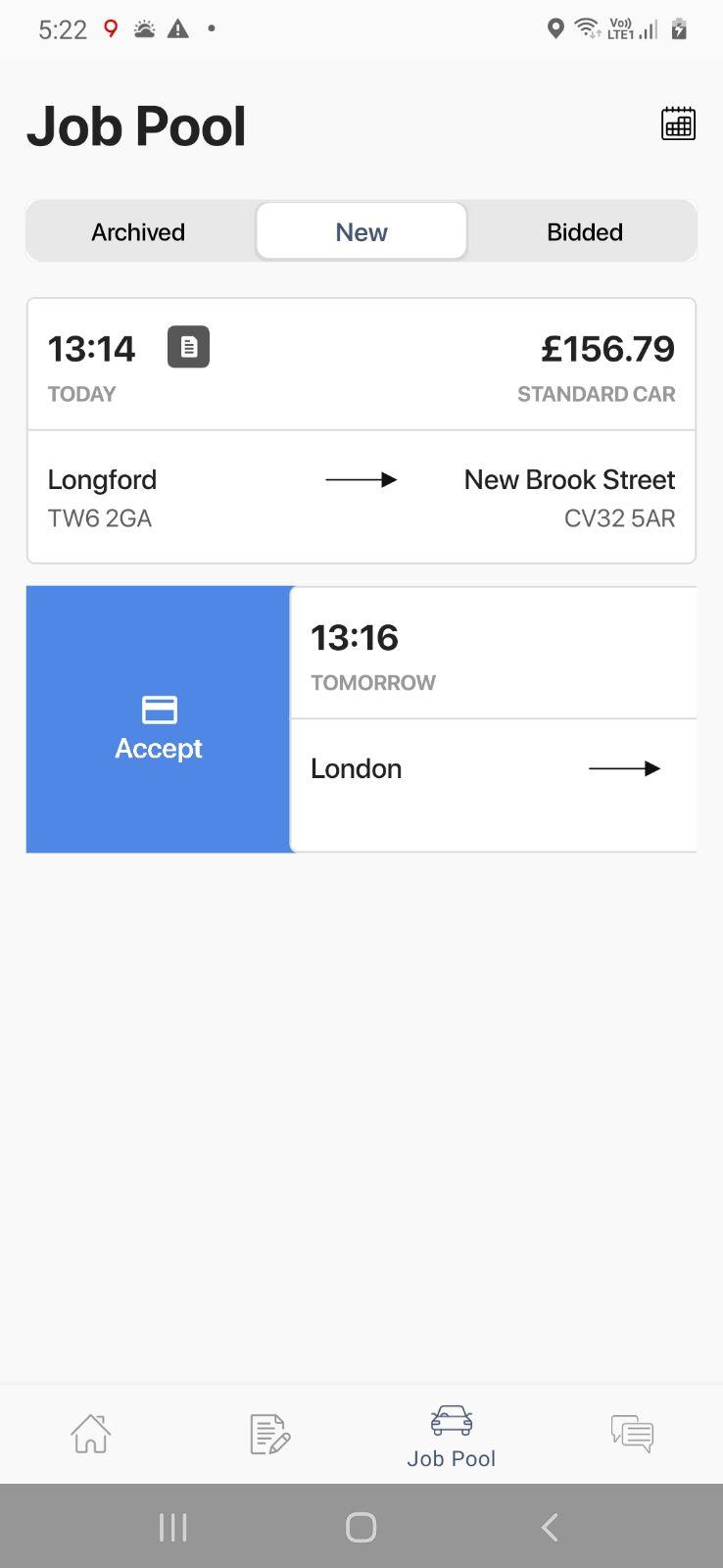Open the Job Pool tab
The image size is (723, 1568).
click(451, 1436)
